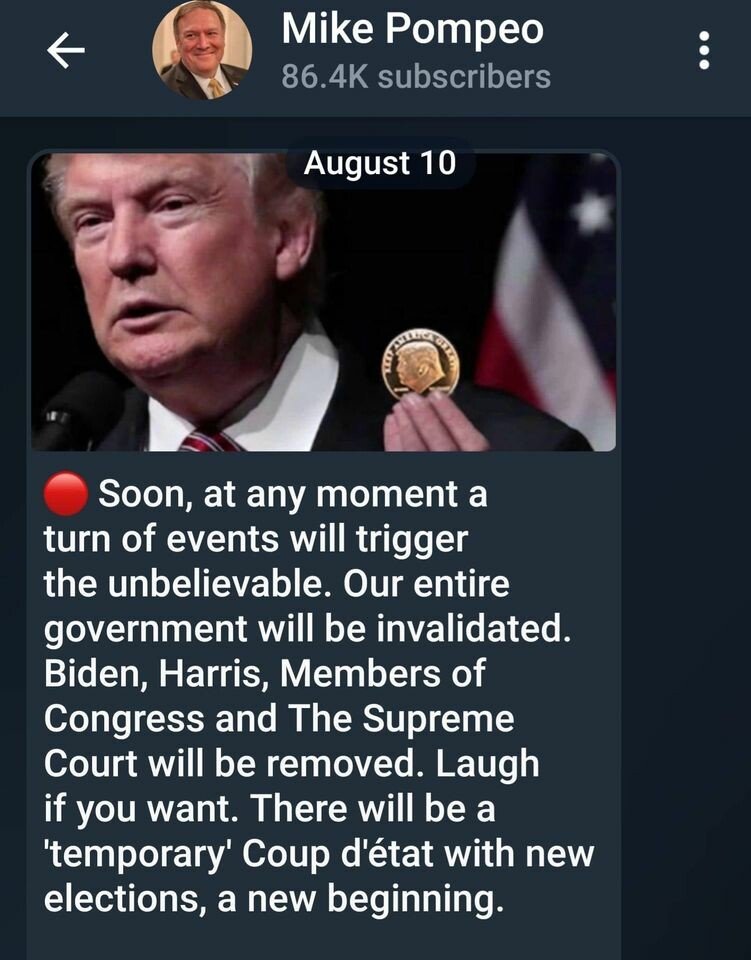This screenshot has width=751, height=960.
Task: Open the channel profile picture
Action: tap(202, 51)
